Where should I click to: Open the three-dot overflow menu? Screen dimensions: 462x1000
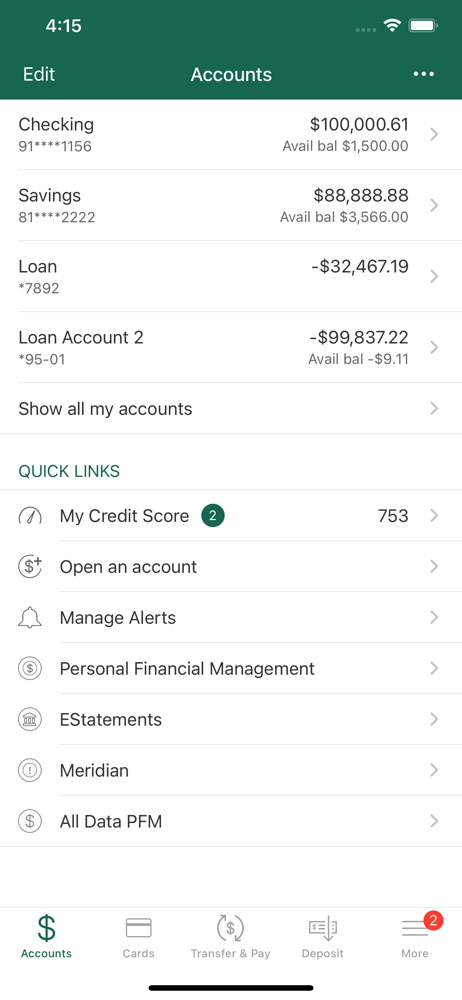tap(424, 75)
